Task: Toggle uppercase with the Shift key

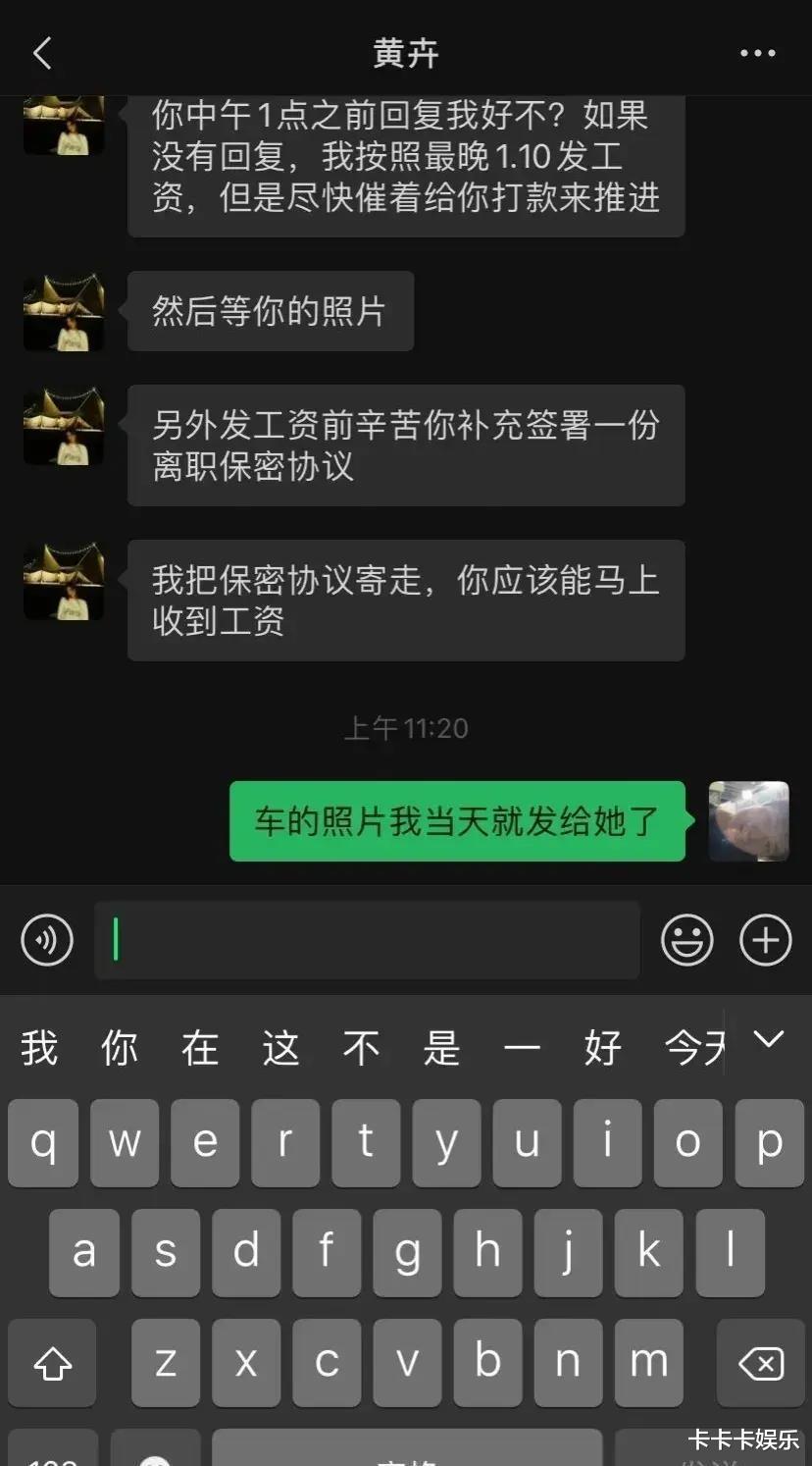Action: pyautogui.click(x=54, y=1363)
